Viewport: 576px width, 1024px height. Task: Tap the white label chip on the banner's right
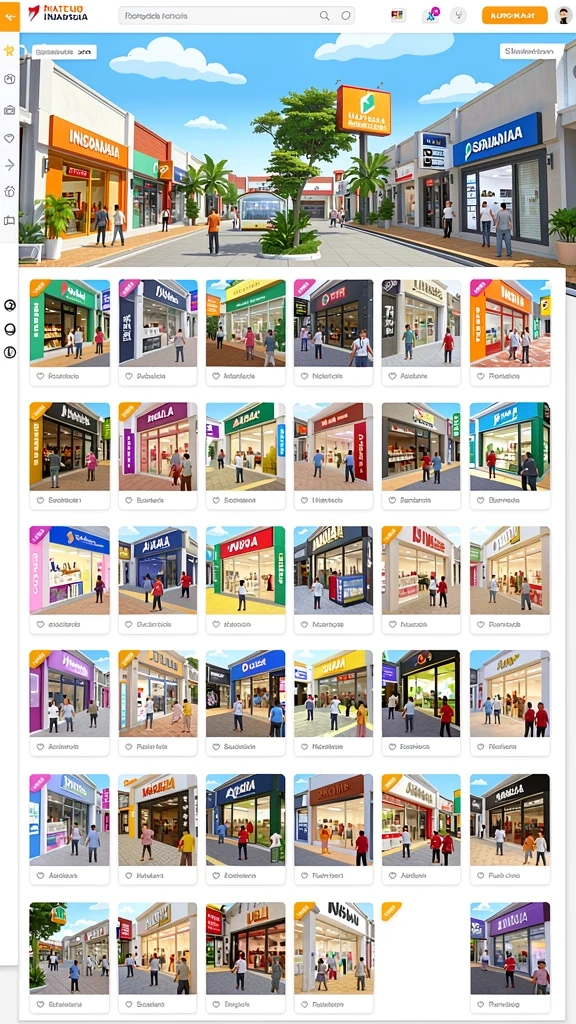click(532, 51)
